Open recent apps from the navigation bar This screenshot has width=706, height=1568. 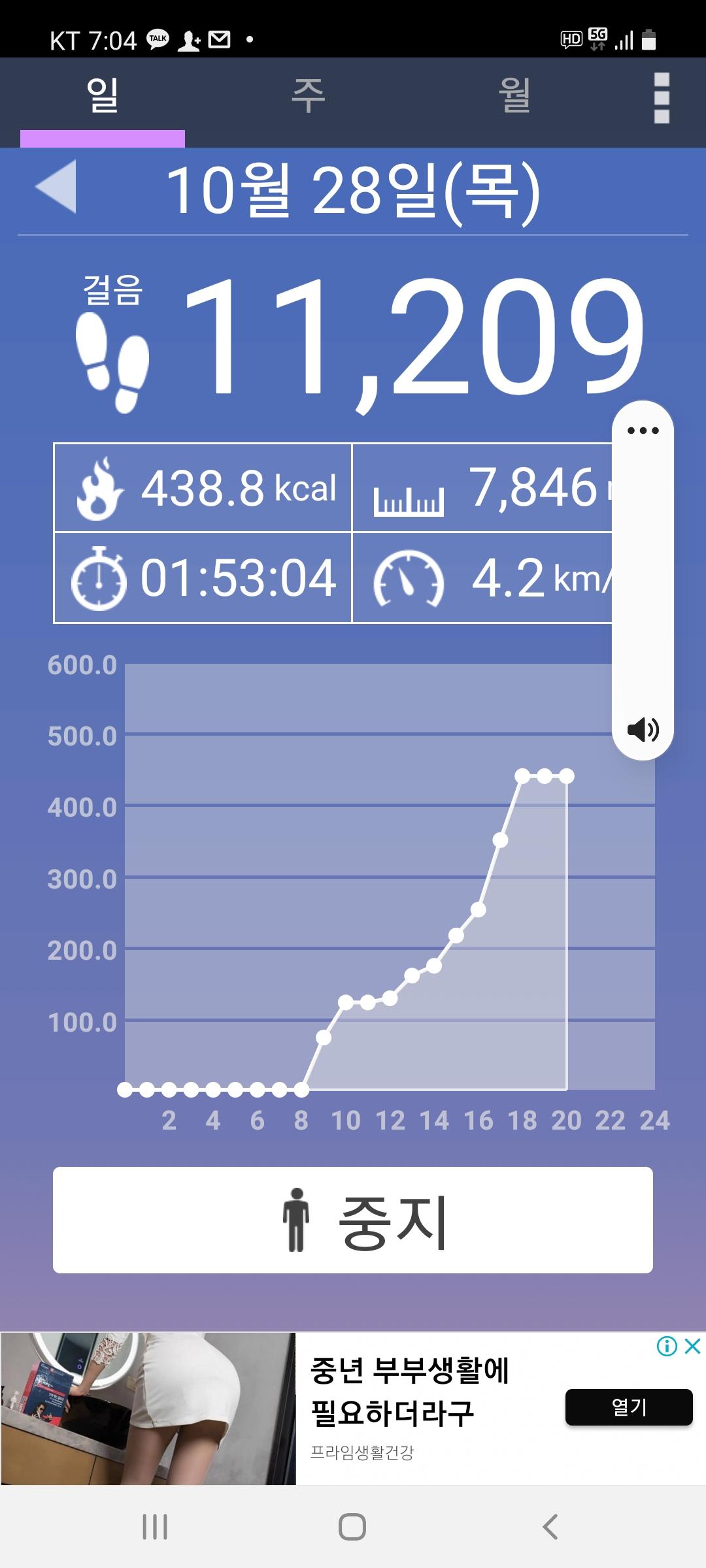(155, 1527)
